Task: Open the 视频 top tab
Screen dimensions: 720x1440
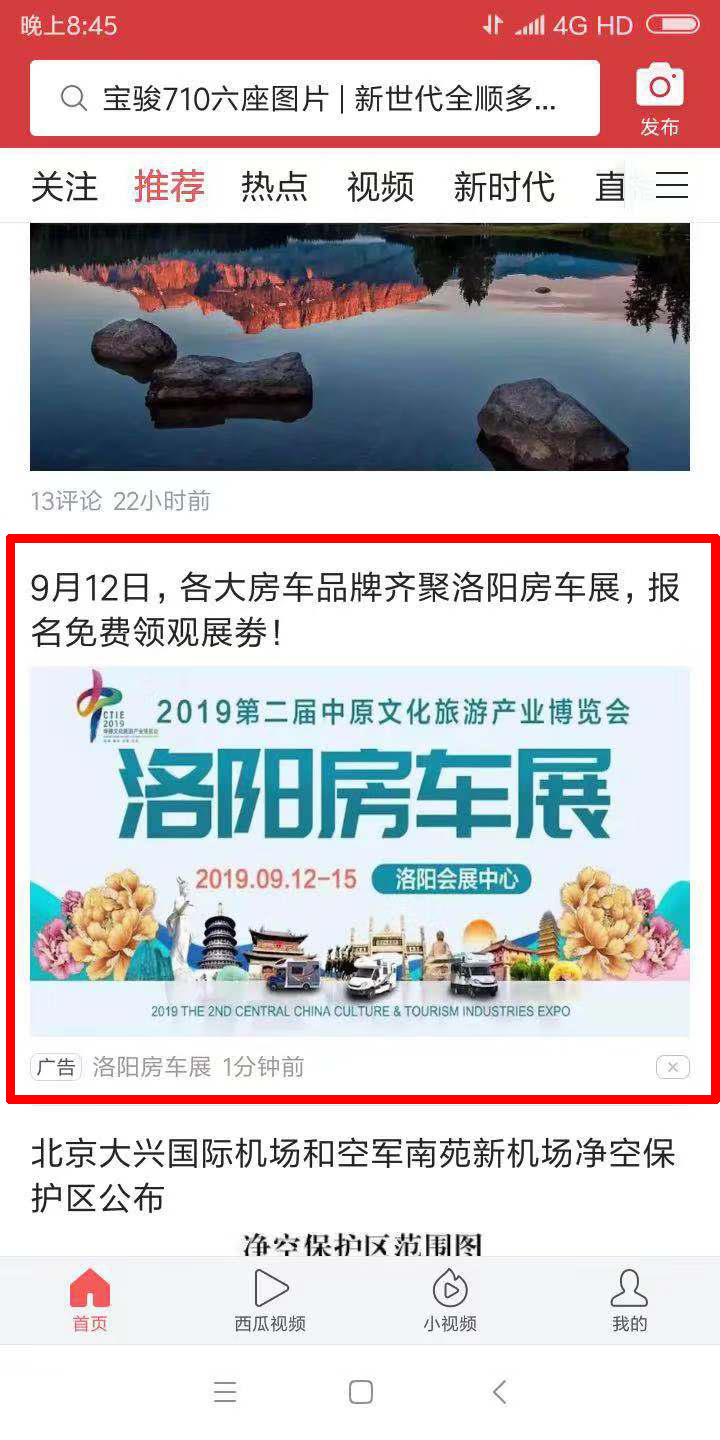Action: pos(380,187)
